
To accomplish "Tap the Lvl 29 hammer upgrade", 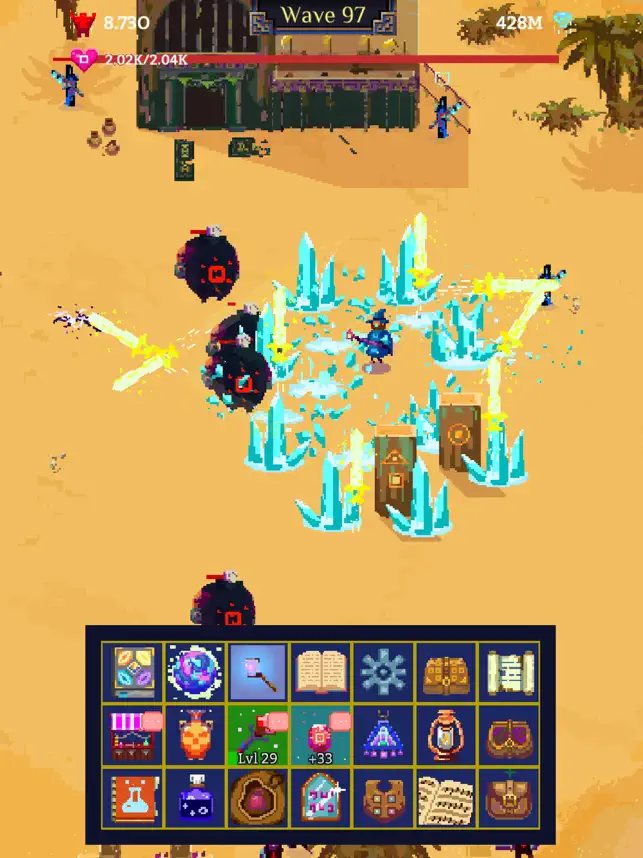I will 257,735.
